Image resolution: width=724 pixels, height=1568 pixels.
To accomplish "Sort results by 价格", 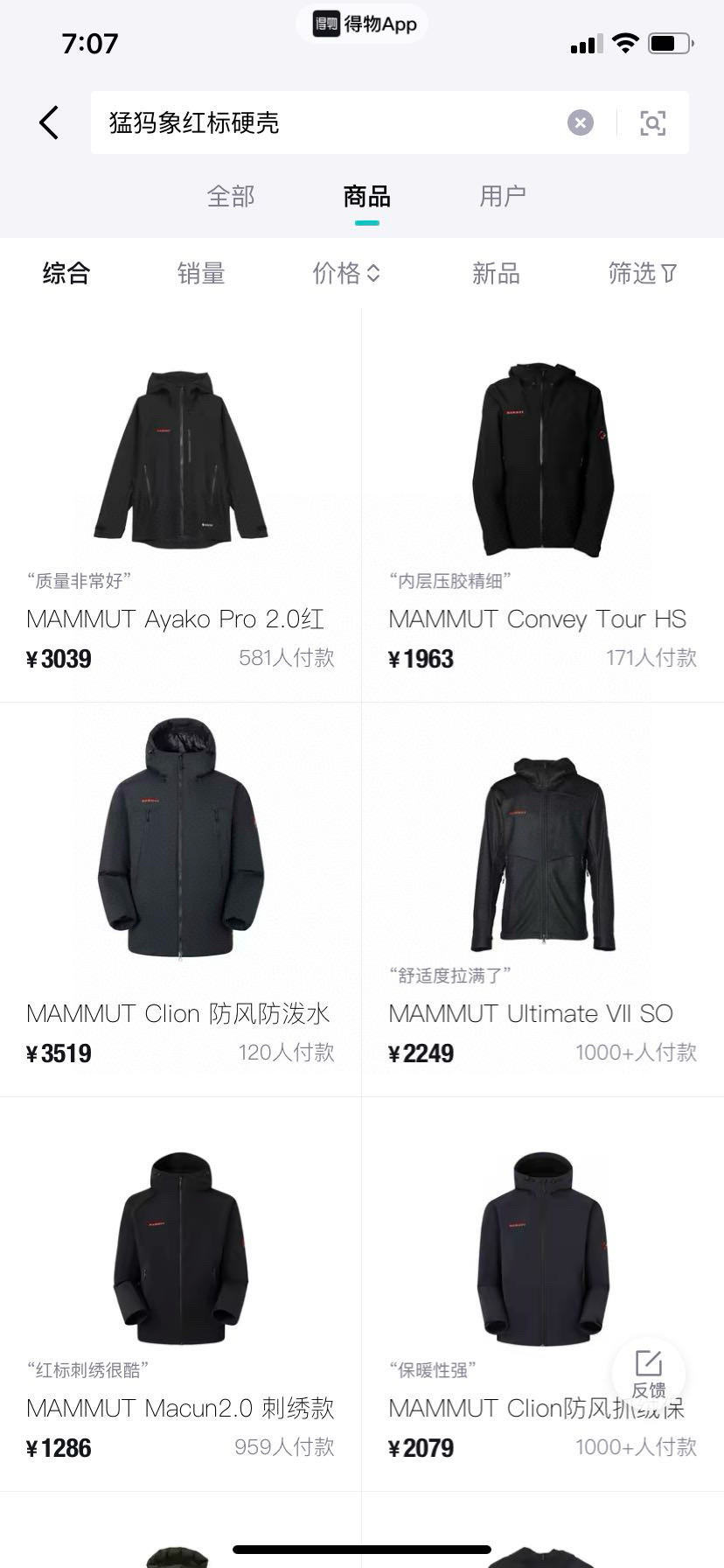I will click(x=345, y=273).
